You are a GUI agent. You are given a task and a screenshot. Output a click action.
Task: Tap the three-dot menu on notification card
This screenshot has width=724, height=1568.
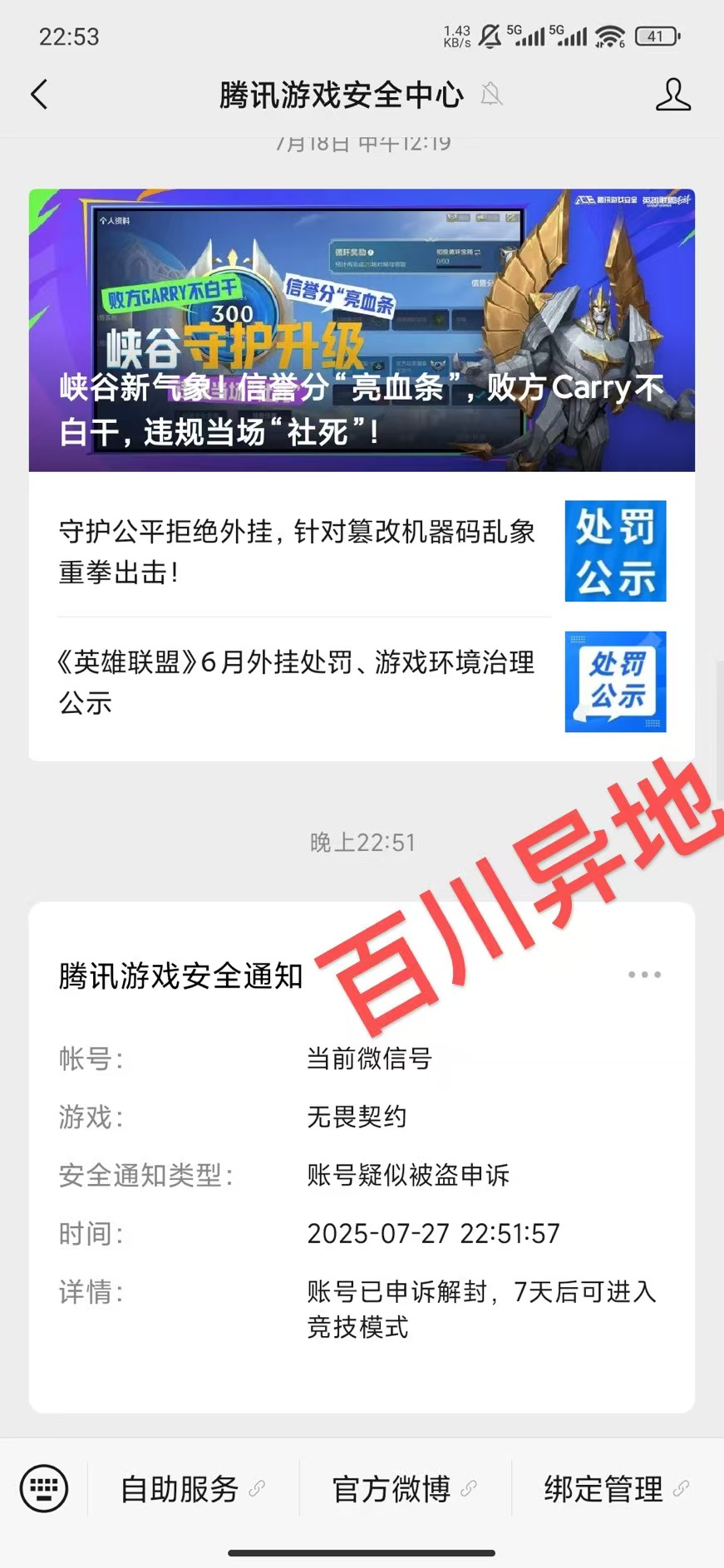point(644,975)
